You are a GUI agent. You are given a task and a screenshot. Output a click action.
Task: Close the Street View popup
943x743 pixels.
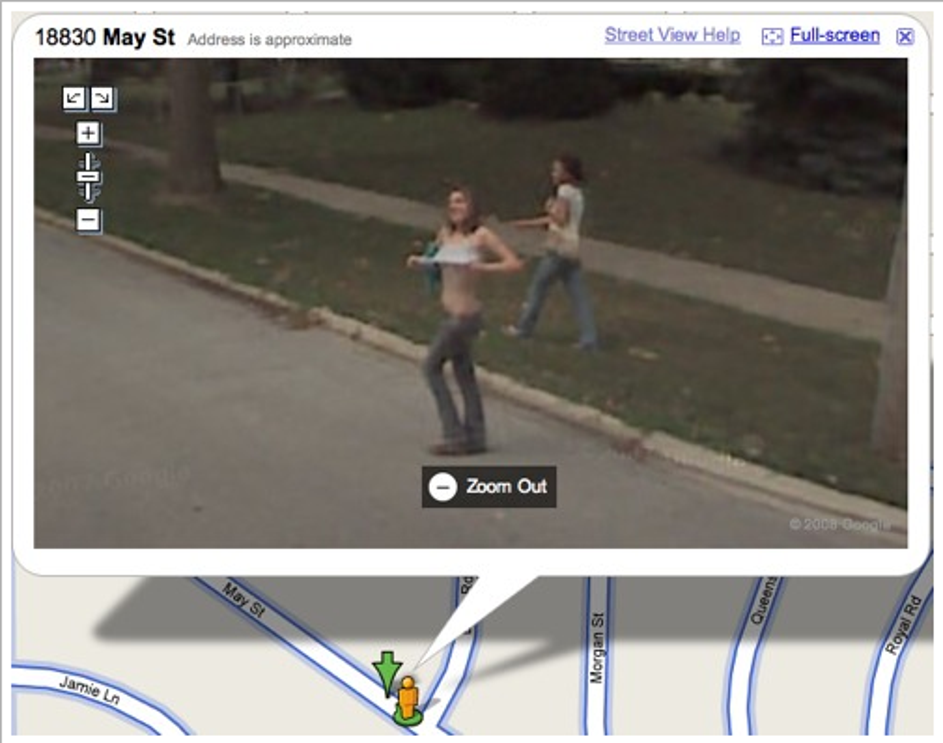(904, 36)
